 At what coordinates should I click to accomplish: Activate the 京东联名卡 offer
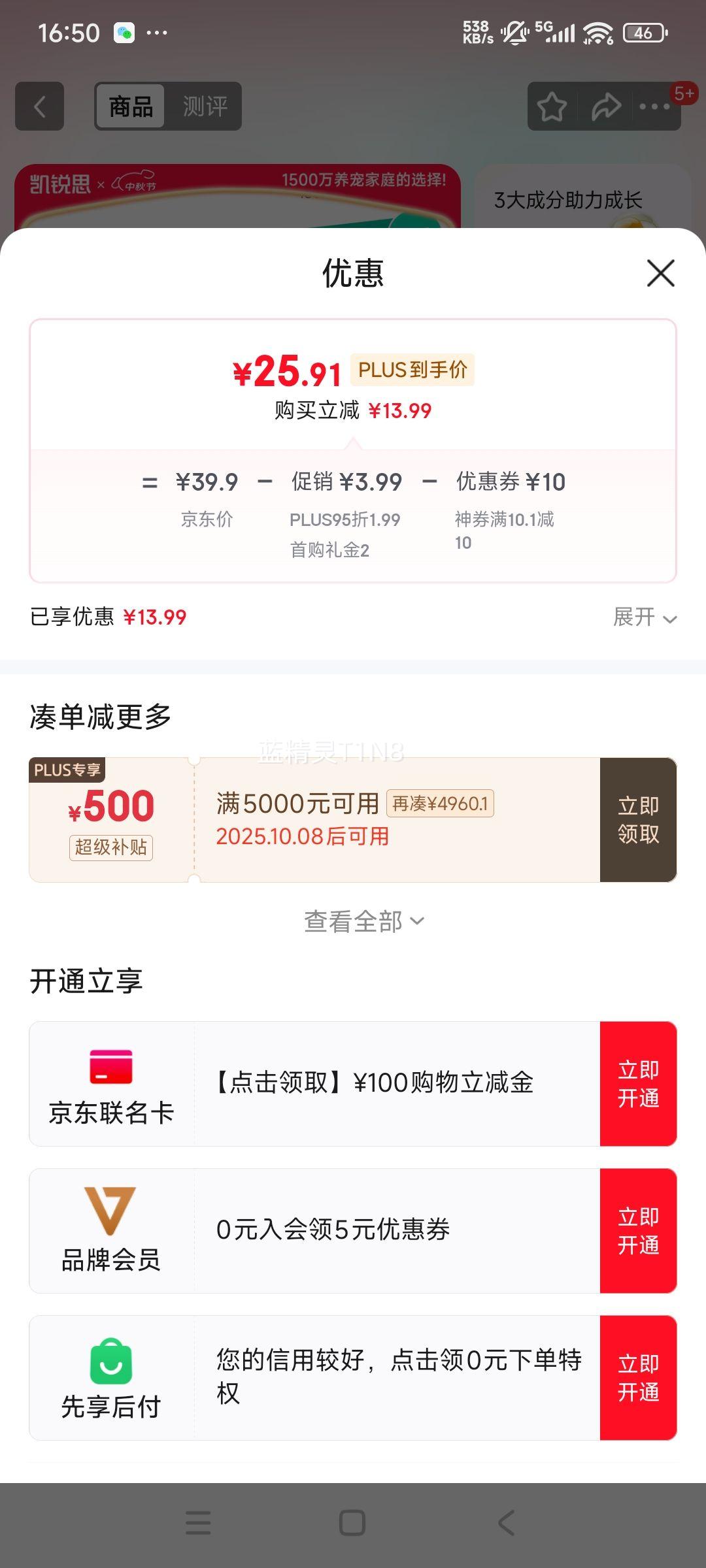(638, 1084)
